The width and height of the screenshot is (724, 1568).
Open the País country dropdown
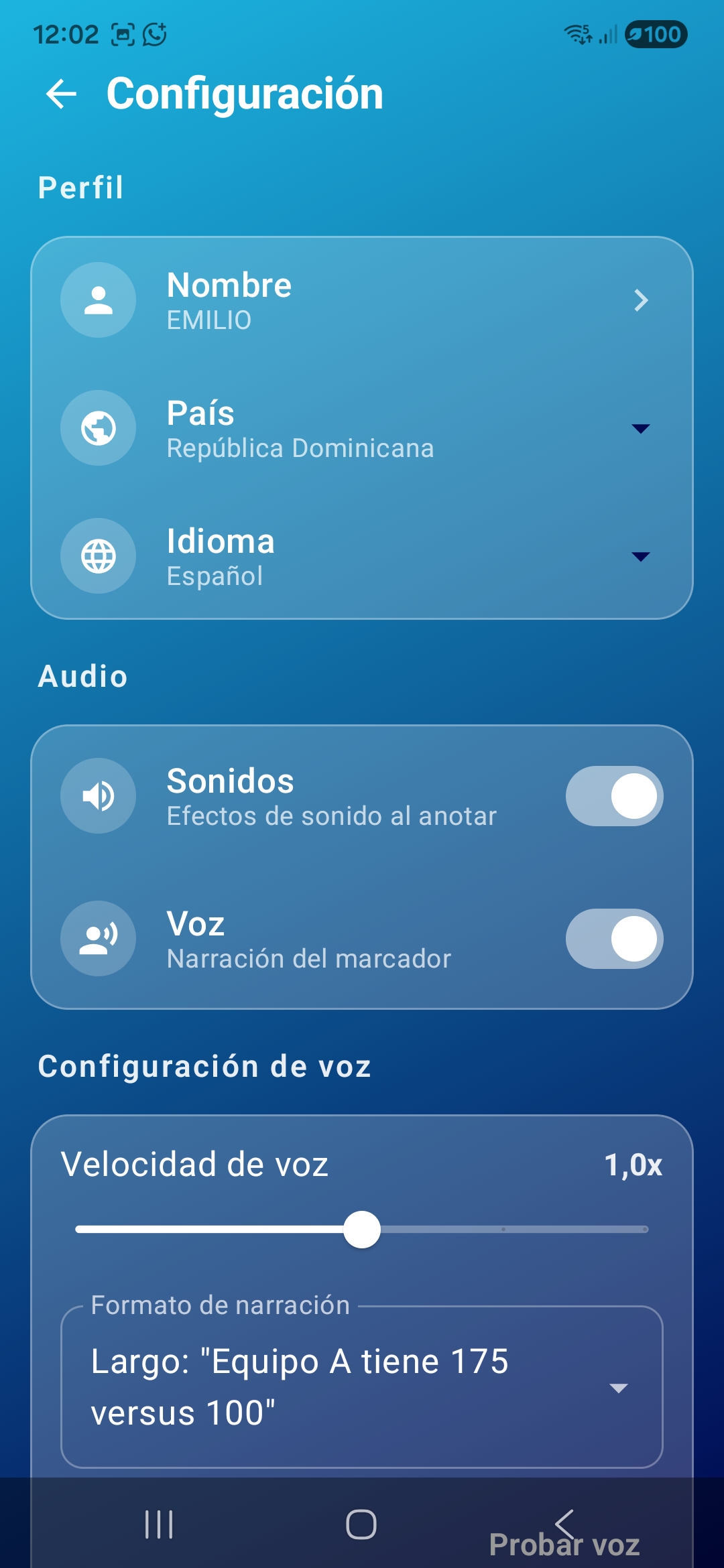point(640,429)
